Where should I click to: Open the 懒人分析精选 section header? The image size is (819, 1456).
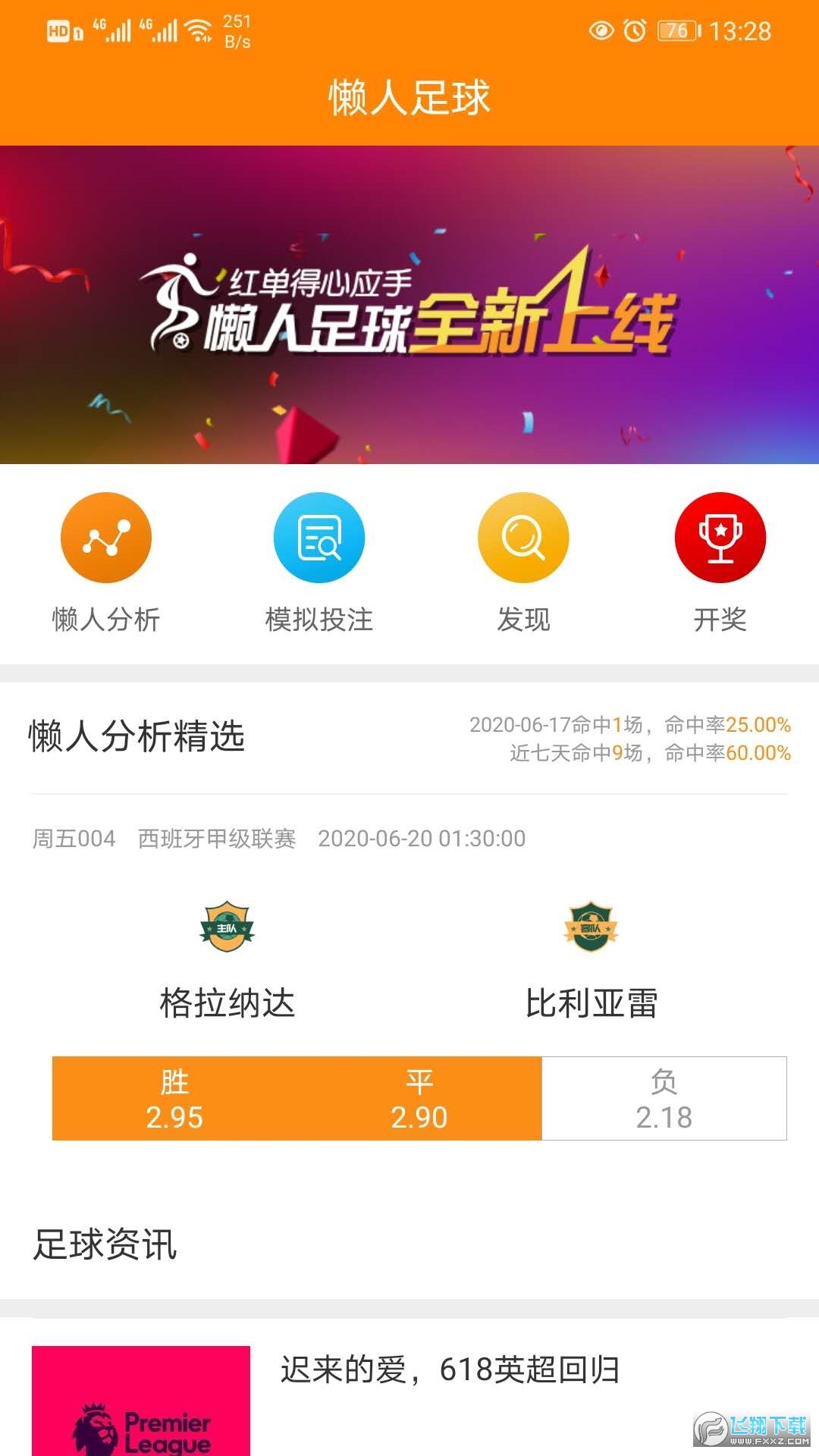tap(135, 734)
